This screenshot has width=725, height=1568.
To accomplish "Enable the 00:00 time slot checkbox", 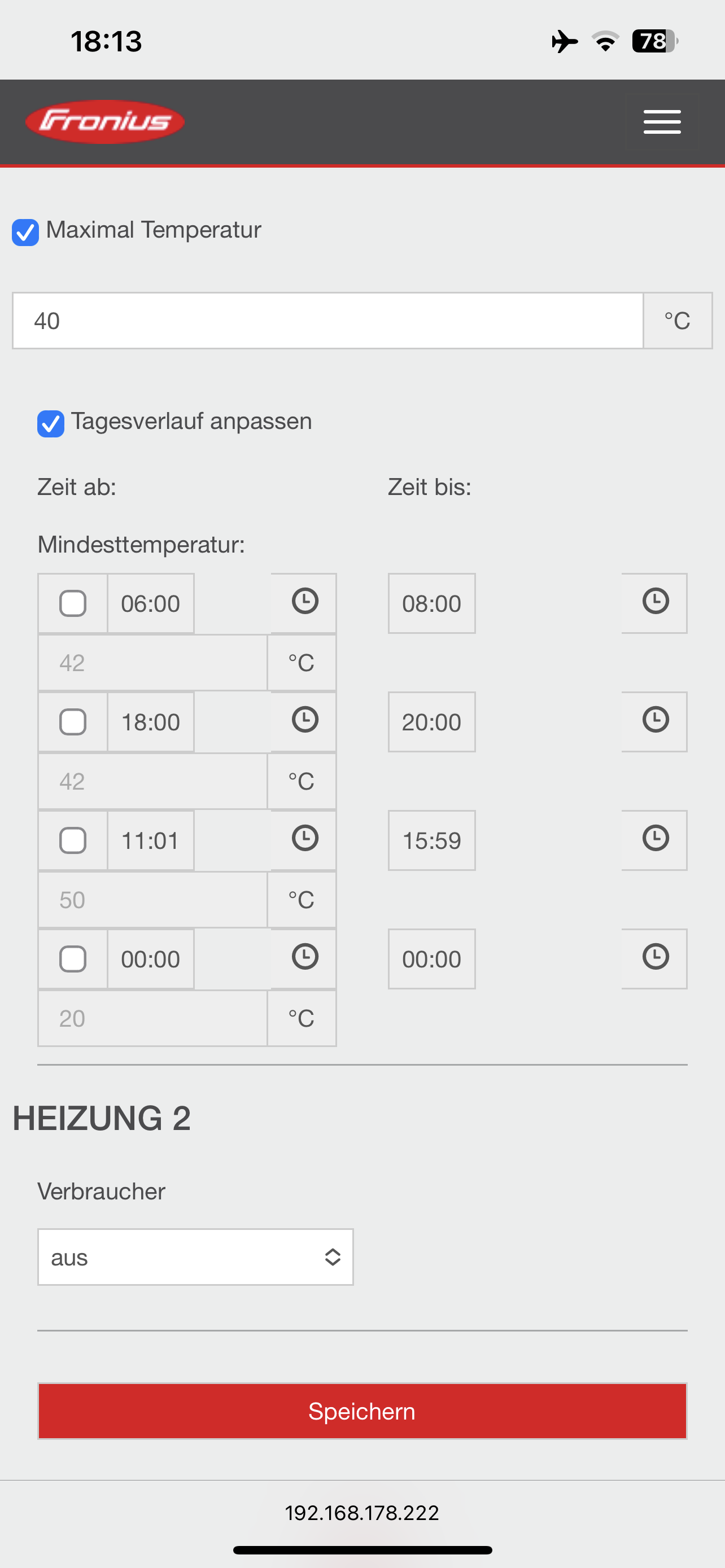I will coord(72,960).
